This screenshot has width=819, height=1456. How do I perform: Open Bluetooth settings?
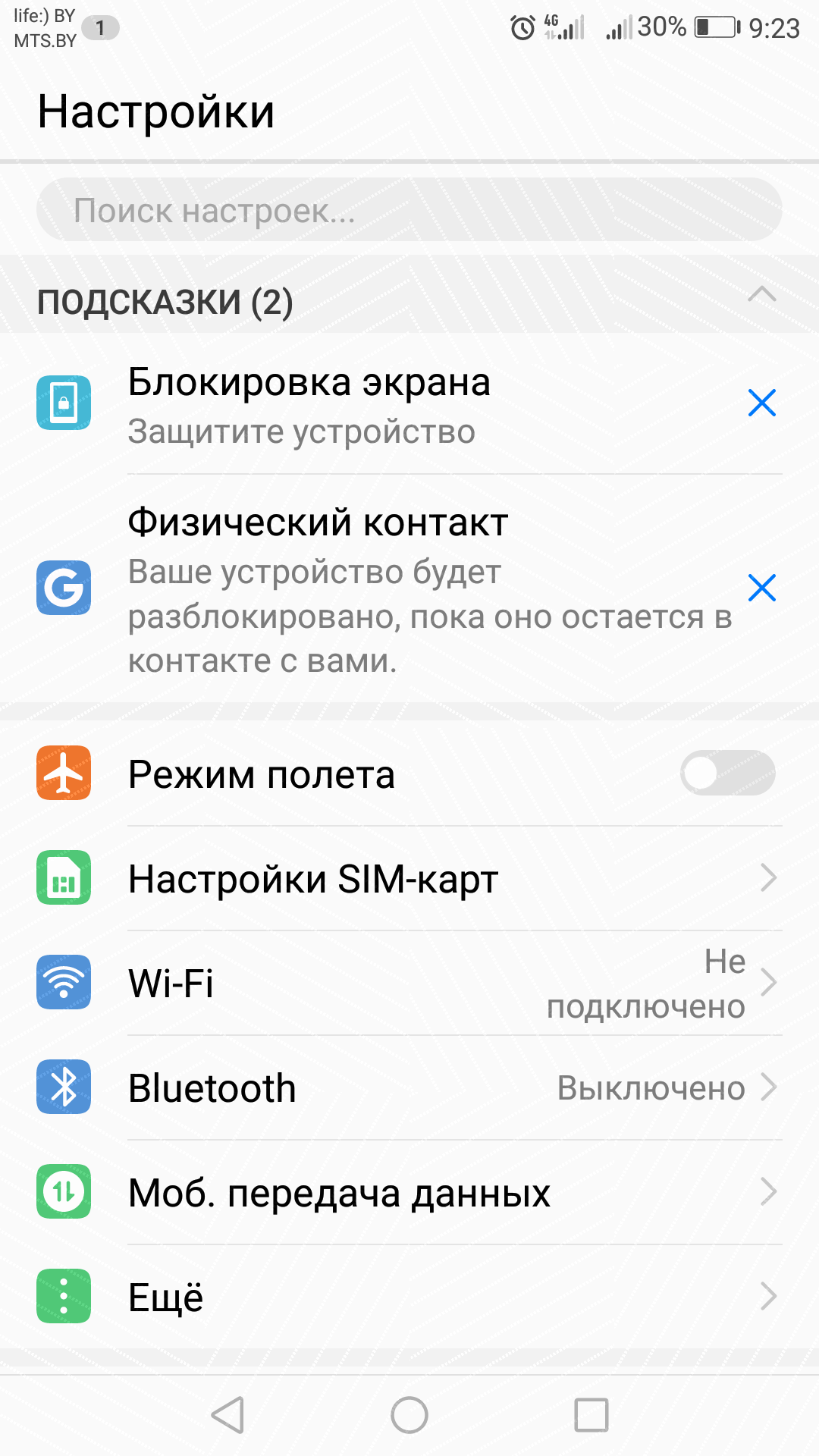tap(409, 1087)
